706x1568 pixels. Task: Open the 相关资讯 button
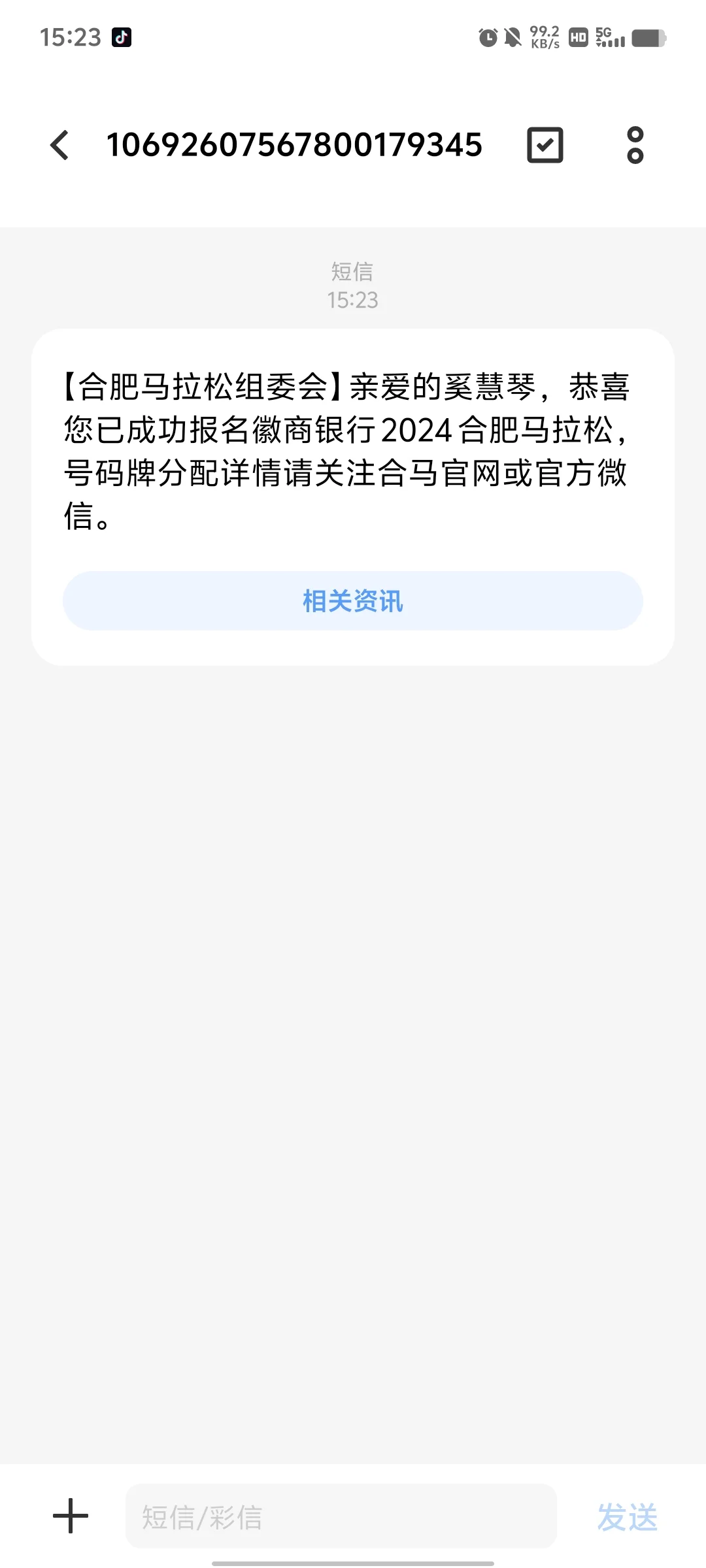(353, 601)
